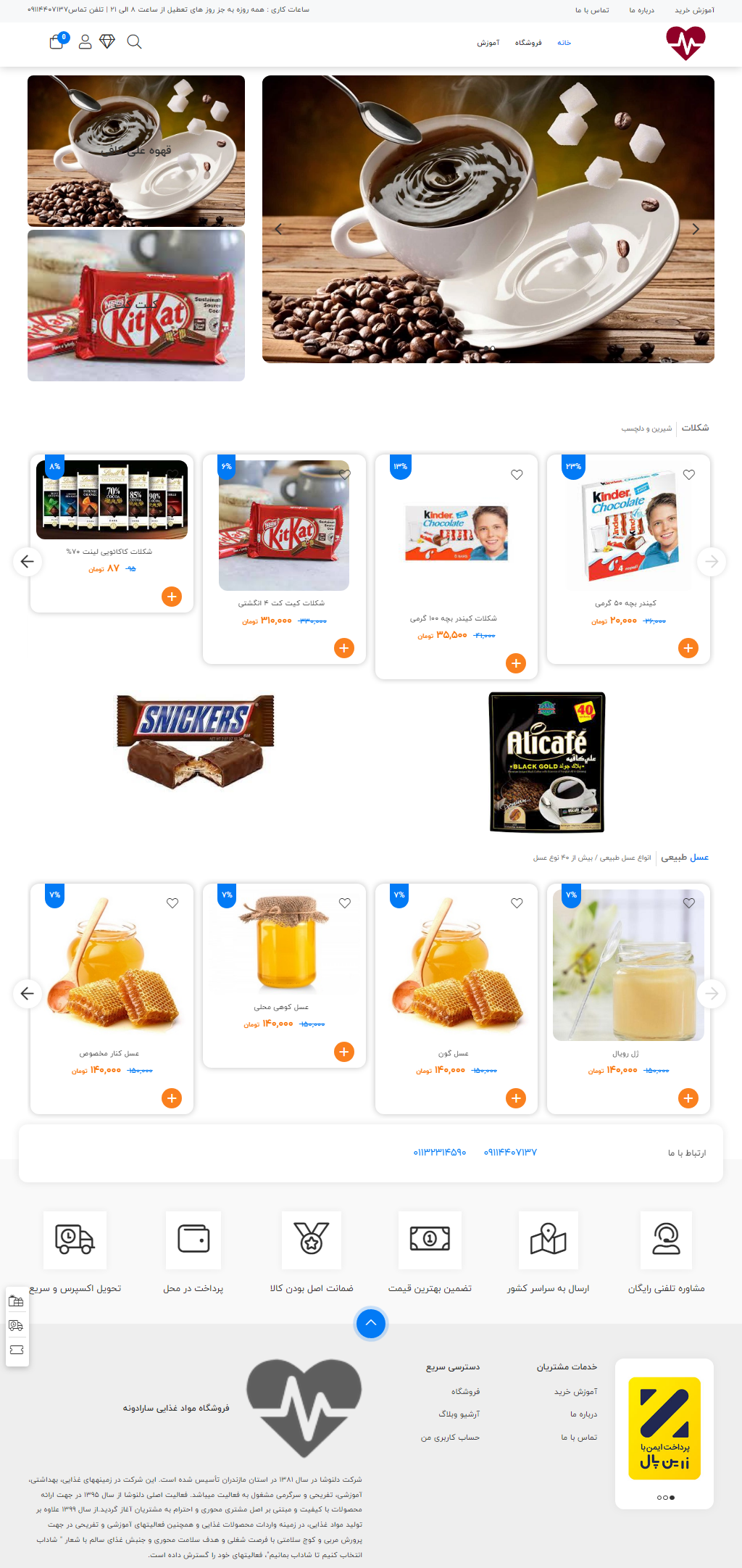Open آموزش خرید link at the top
The height and width of the screenshot is (1568, 742).
pyautogui.click(x=694, y=10)
